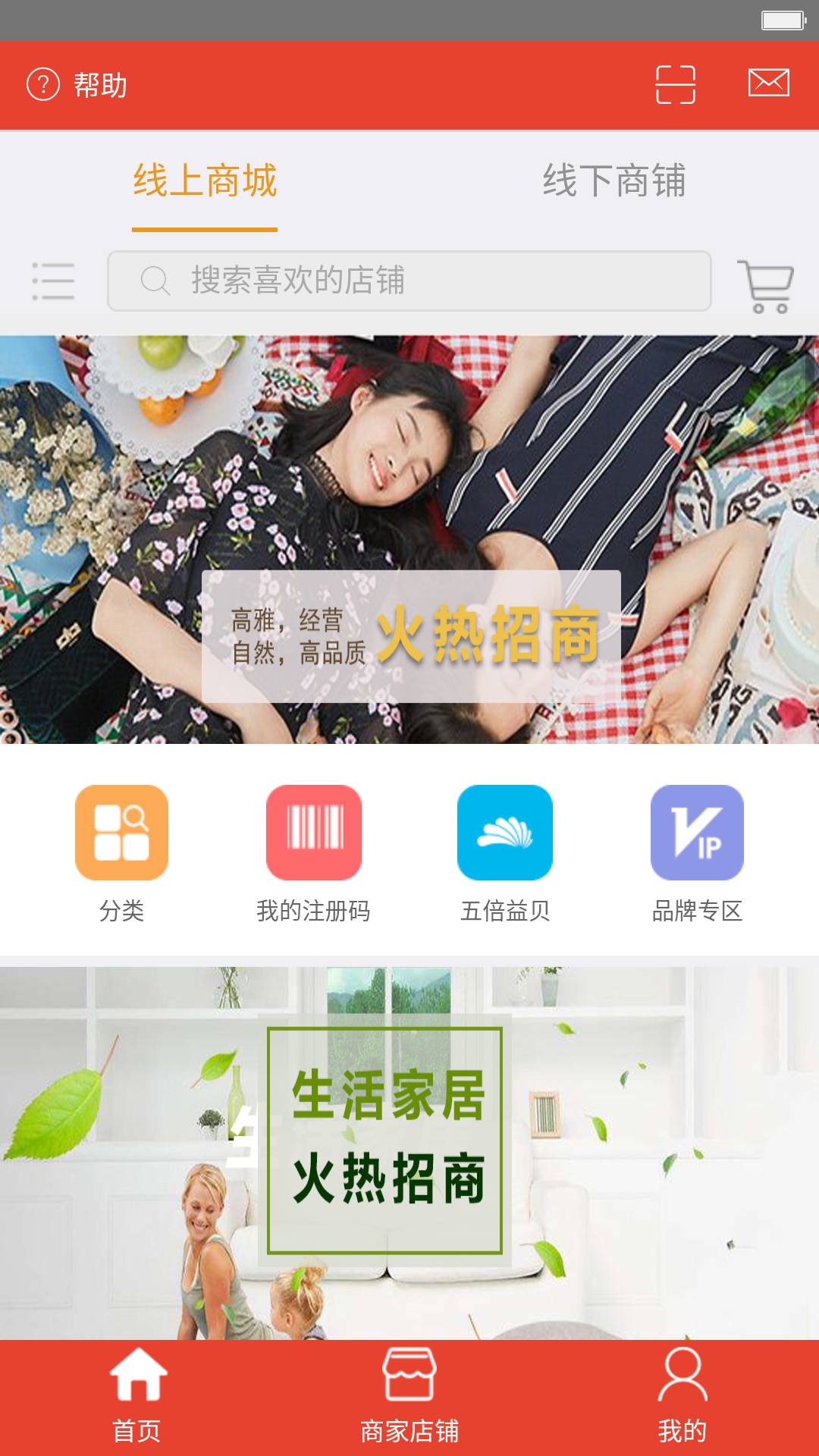The image size is (819, 1456).
Task: Open the QR code scanner
Action: 675,84
